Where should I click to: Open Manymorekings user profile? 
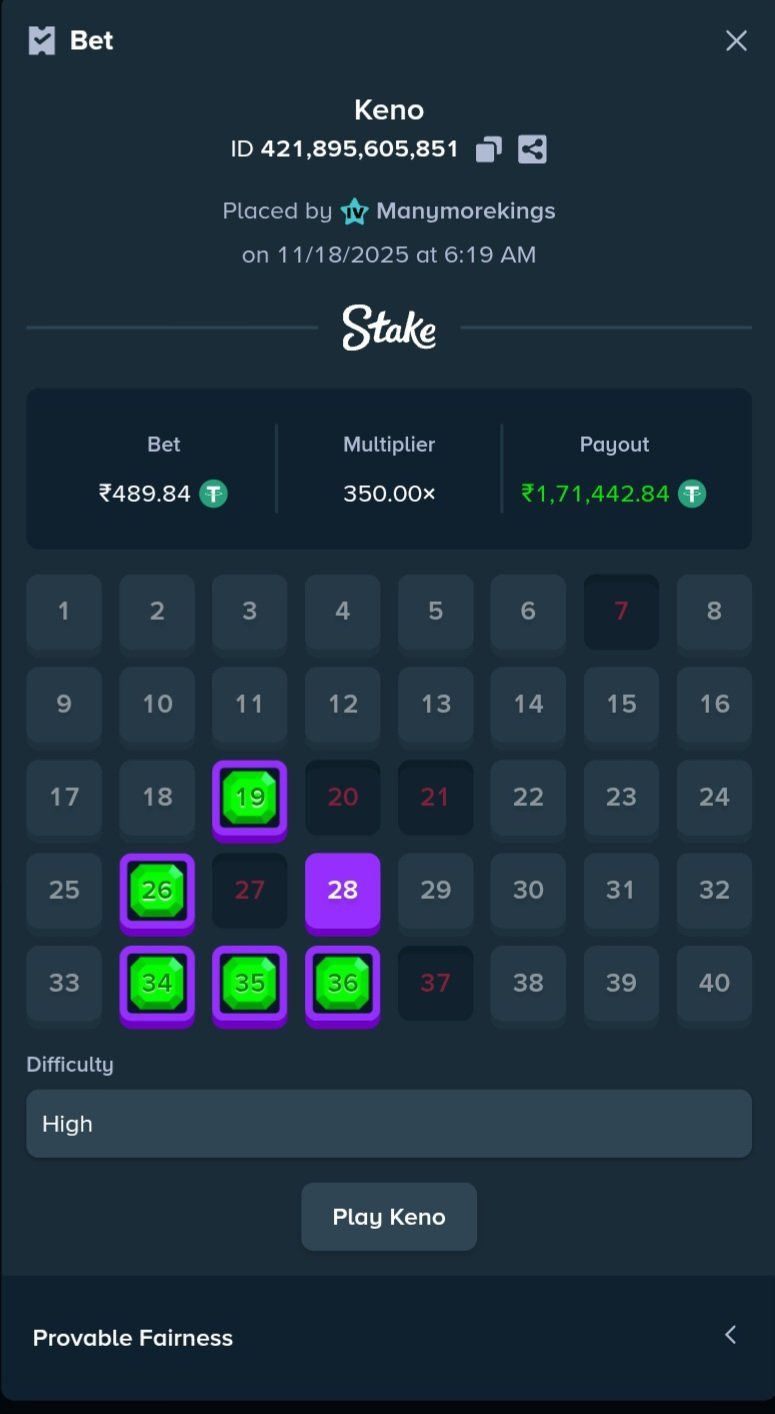(x=465, y=211)
